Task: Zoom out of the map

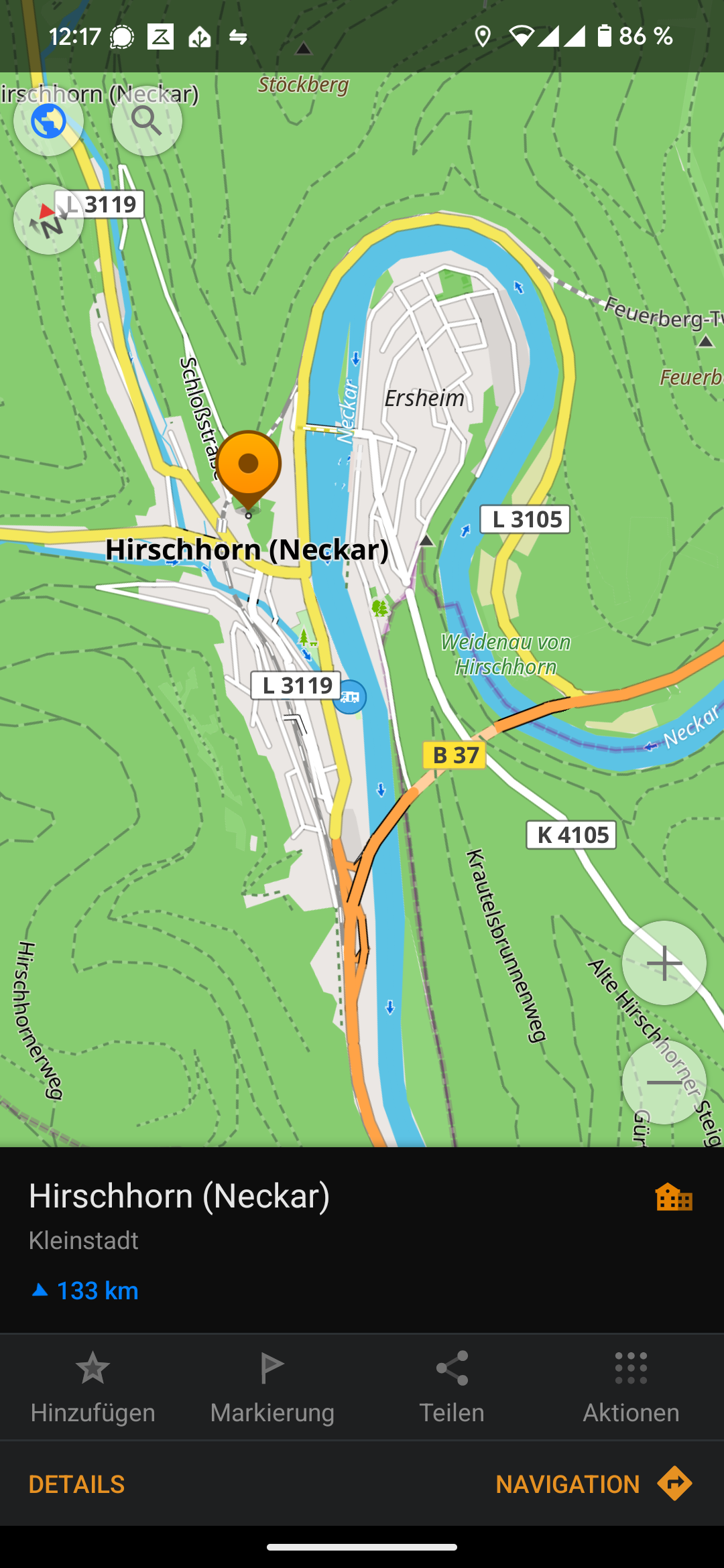Action: click(x=664, y=1082)
